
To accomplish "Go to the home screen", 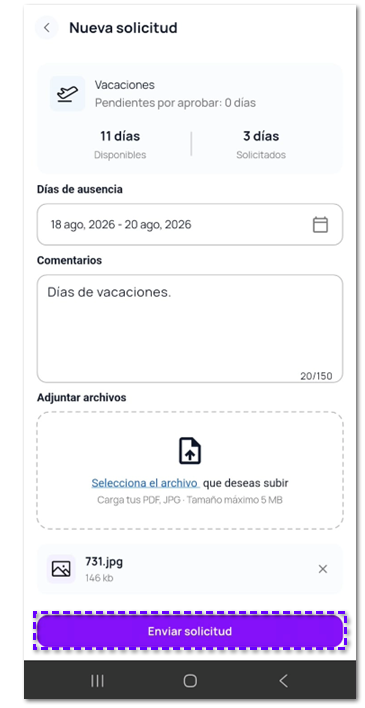I will 190,681.
